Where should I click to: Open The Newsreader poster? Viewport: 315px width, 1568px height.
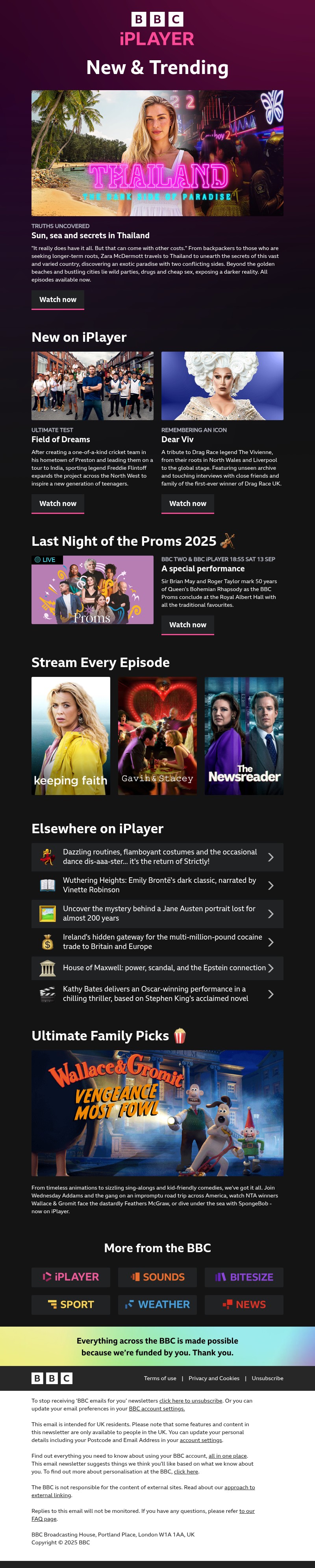(244, 735)
